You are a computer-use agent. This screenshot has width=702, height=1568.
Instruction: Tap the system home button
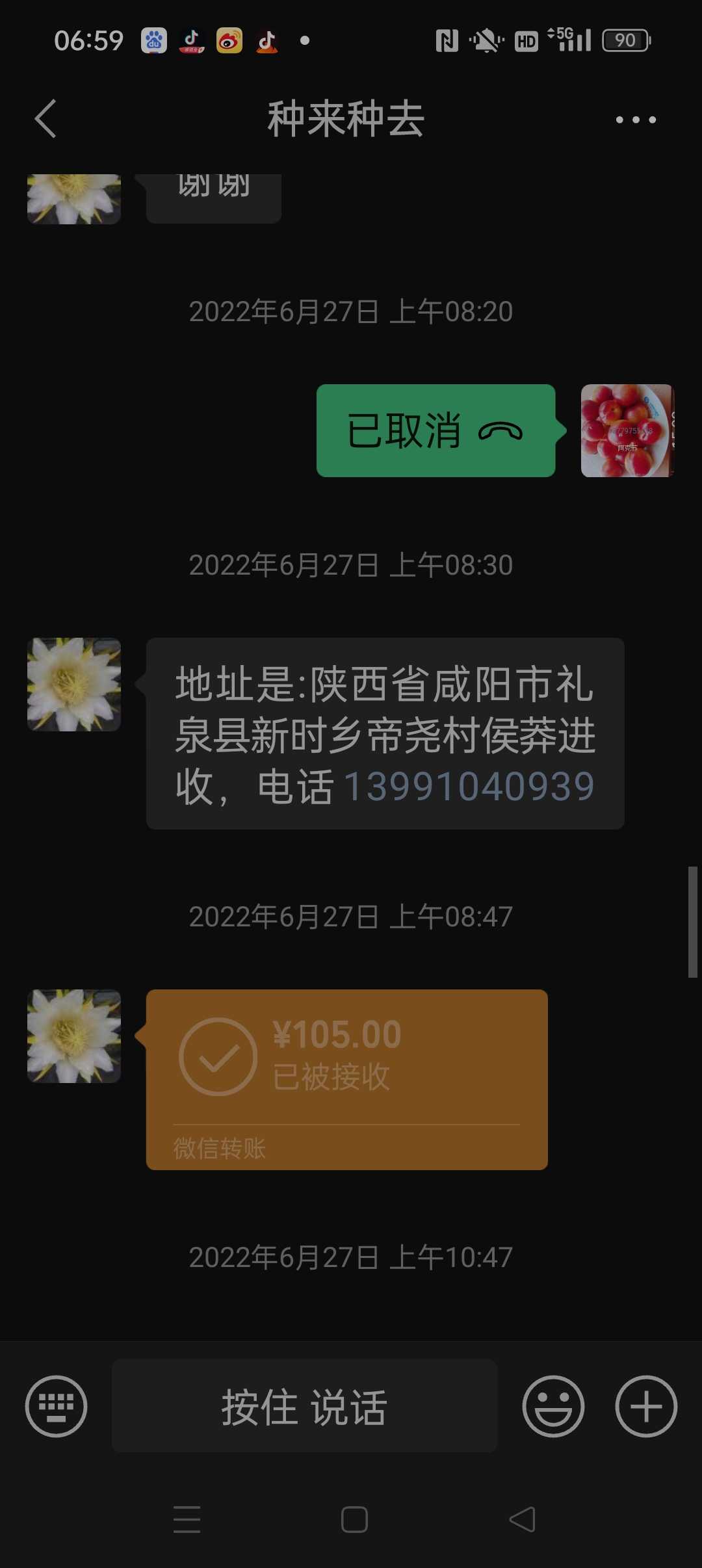(354, 1519)
